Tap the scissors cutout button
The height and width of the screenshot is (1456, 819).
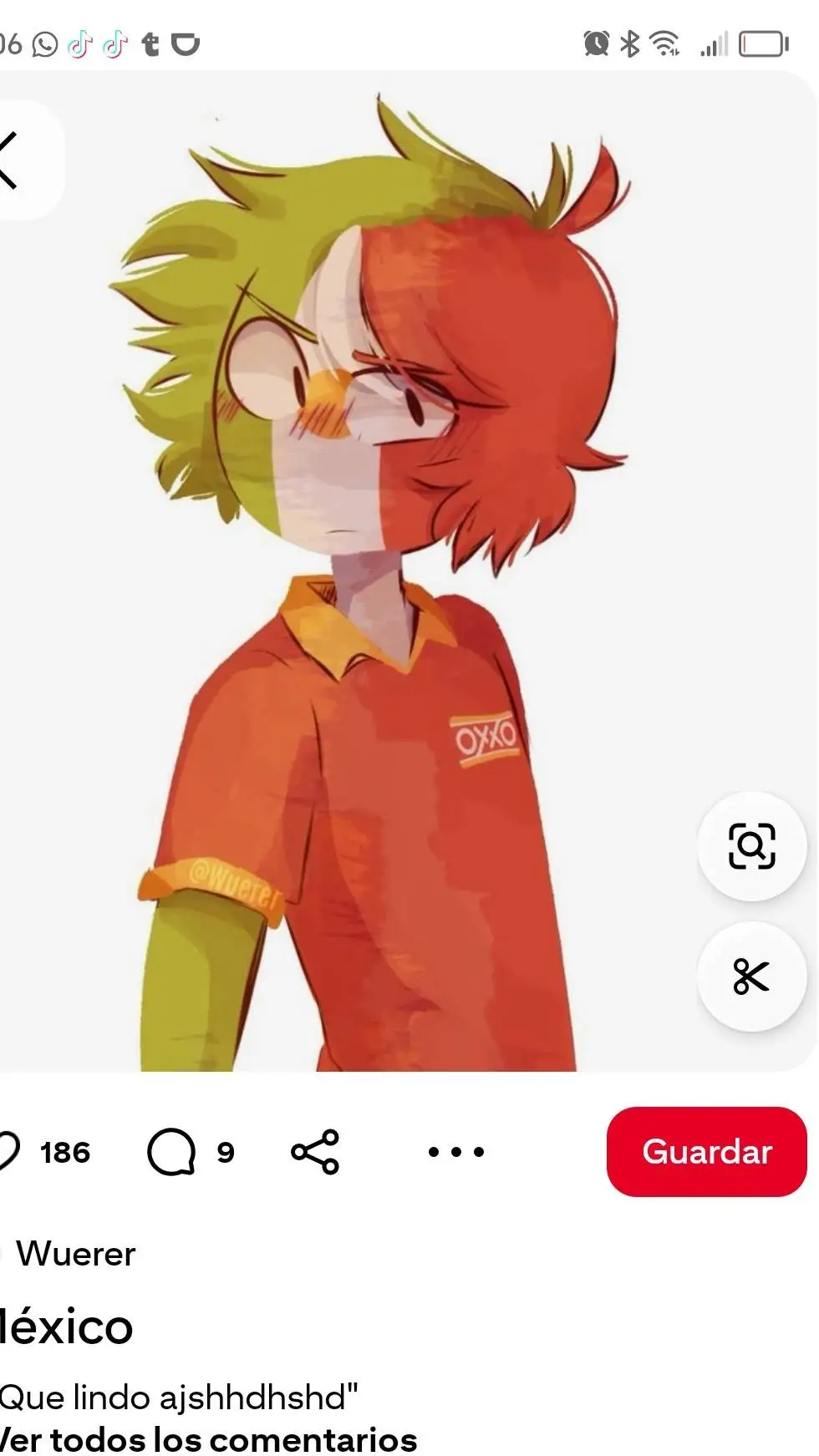[751, 977]
